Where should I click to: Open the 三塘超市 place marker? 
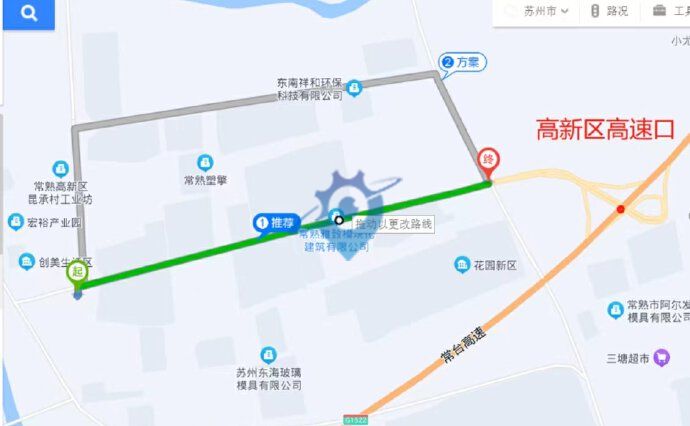pyautogui.click(x=661, y=358)
